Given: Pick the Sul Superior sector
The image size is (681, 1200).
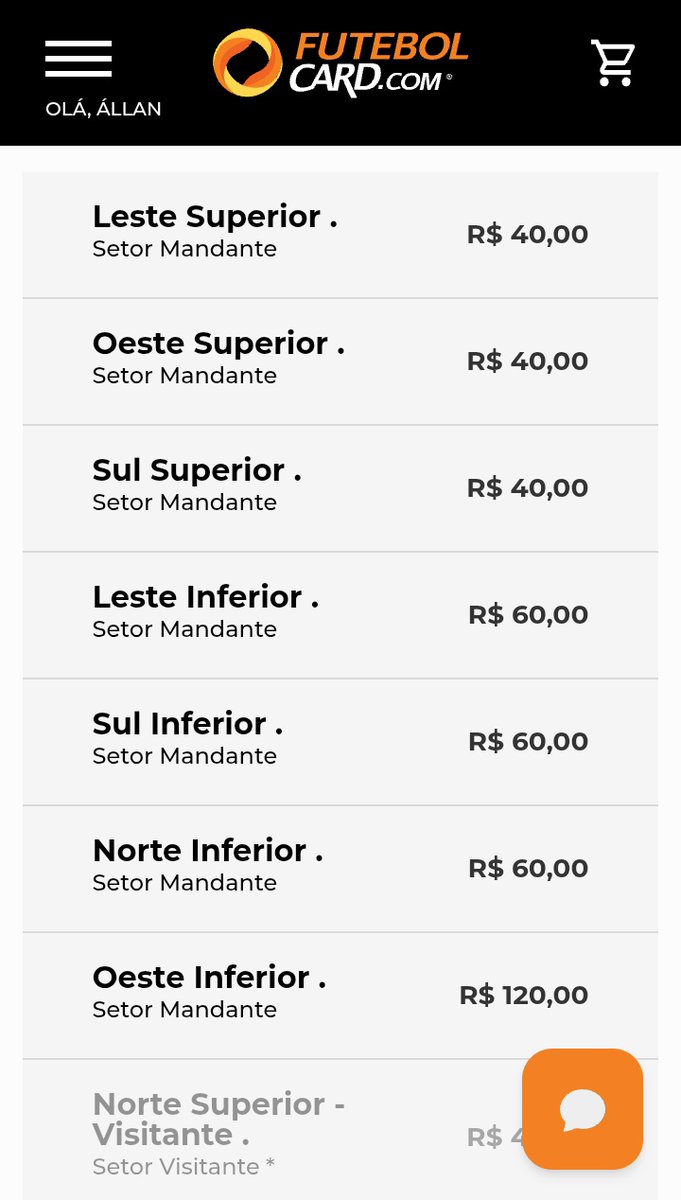Looking at the screenshot, I should (340, 489).
